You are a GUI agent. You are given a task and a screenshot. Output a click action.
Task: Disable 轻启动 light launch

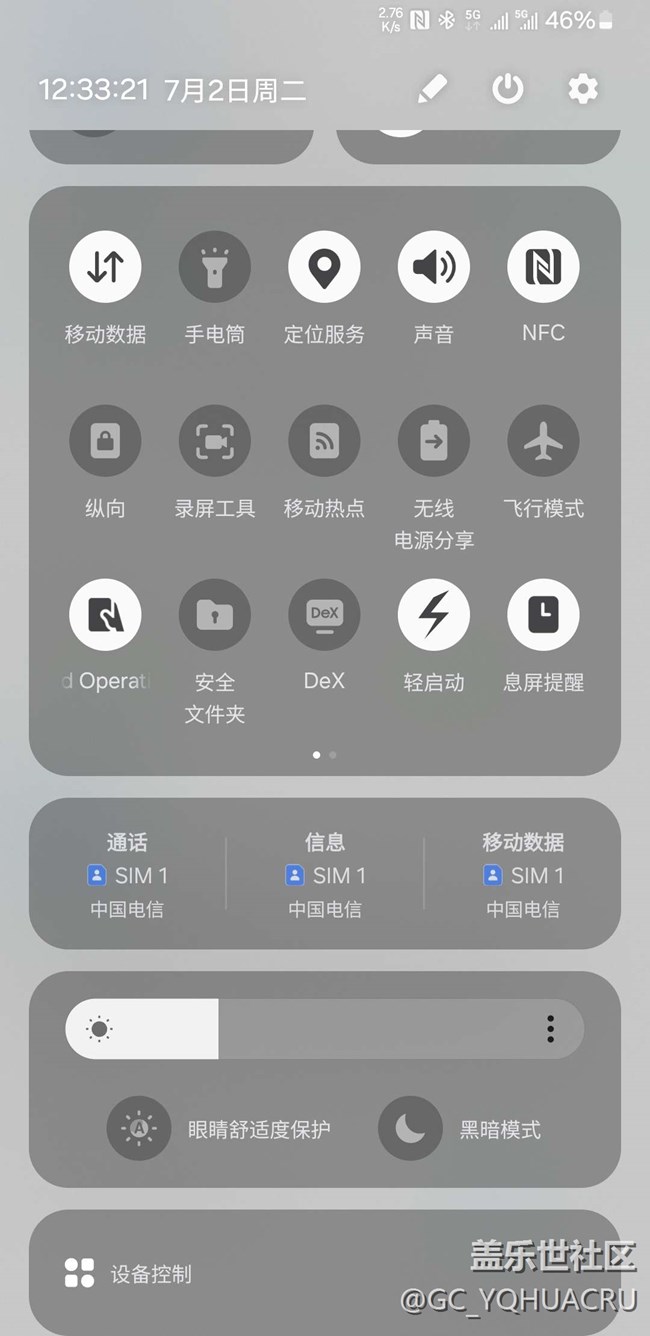tap(434, 615)
